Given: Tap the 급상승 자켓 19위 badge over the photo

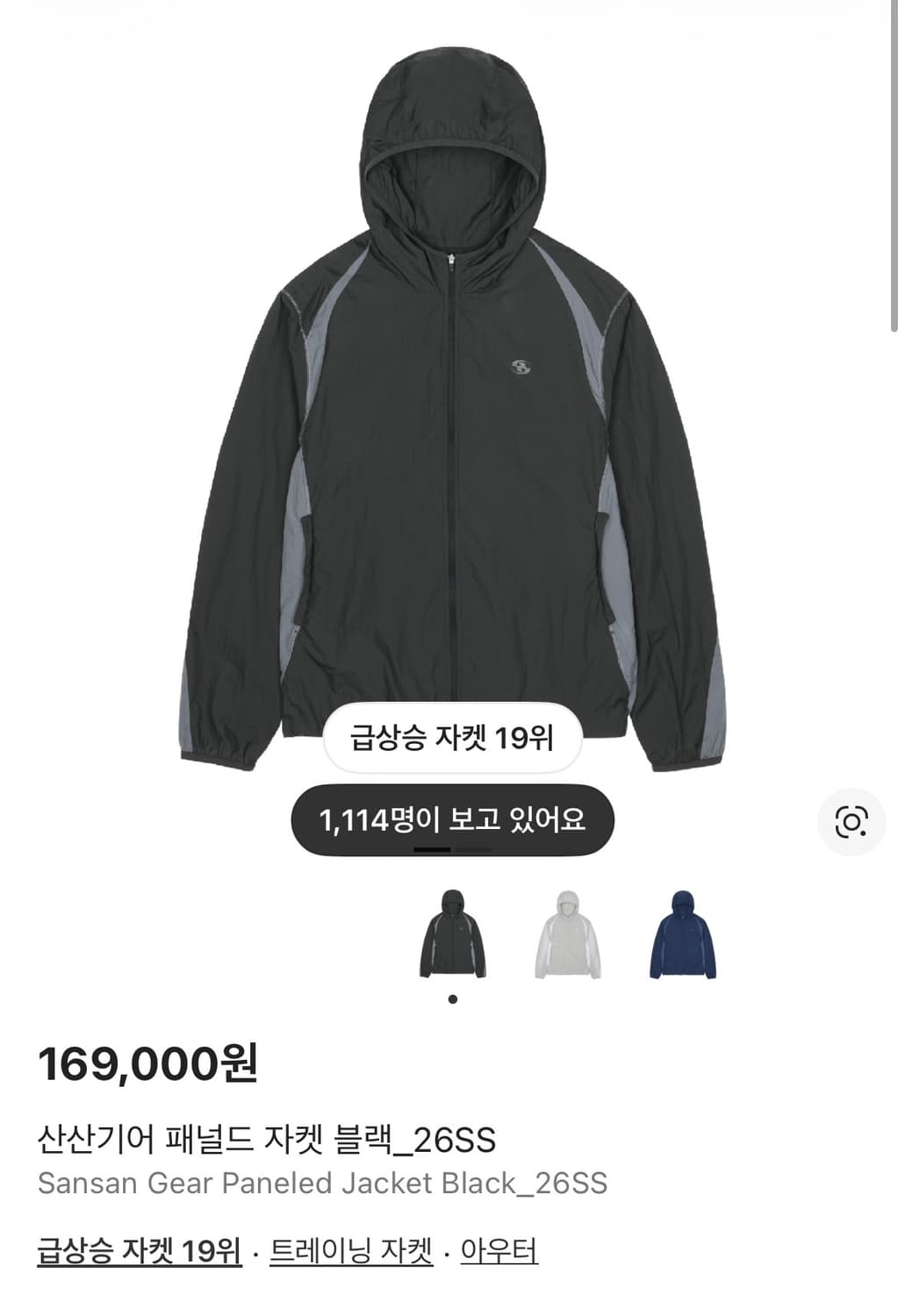Looking at the screenshot, I should click(x=453, y=738).
